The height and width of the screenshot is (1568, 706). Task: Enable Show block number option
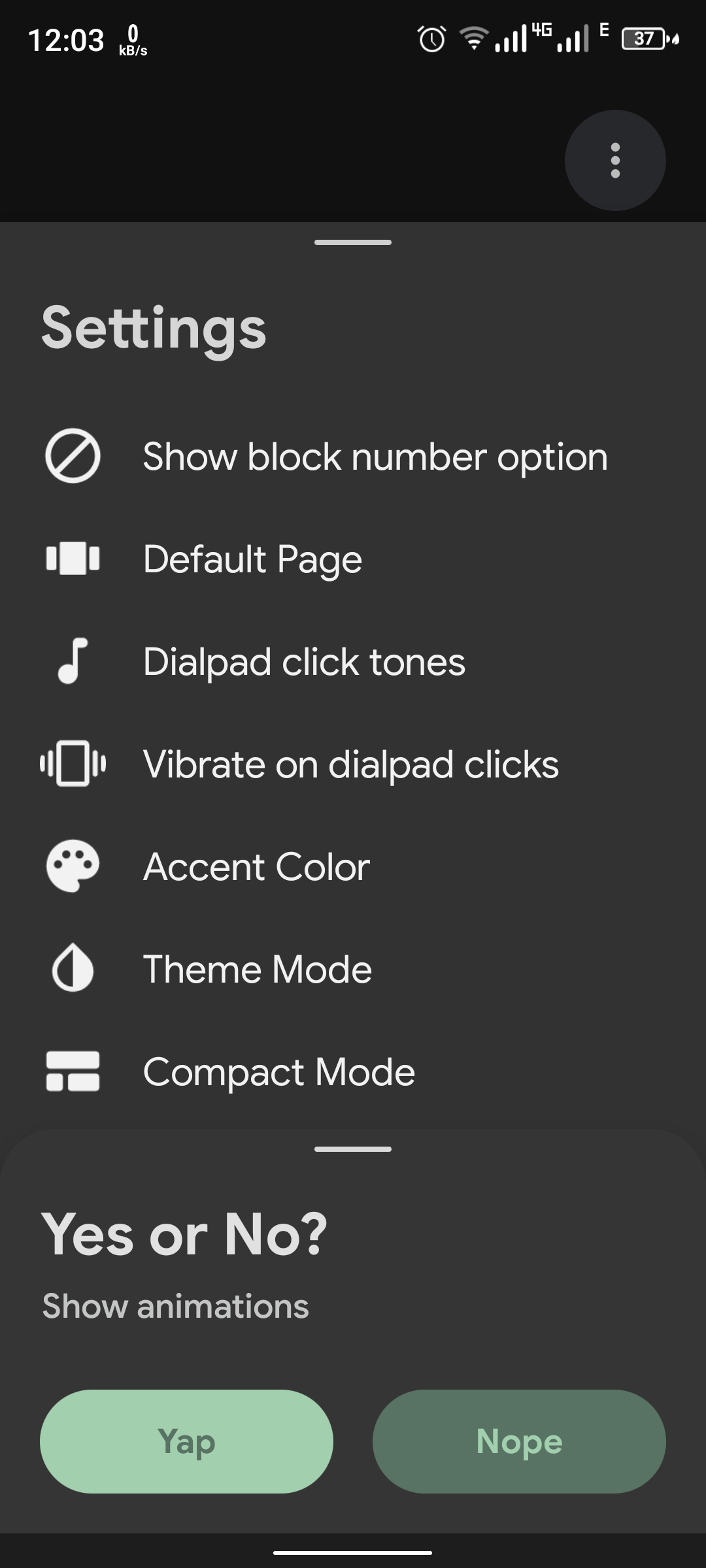375,456
